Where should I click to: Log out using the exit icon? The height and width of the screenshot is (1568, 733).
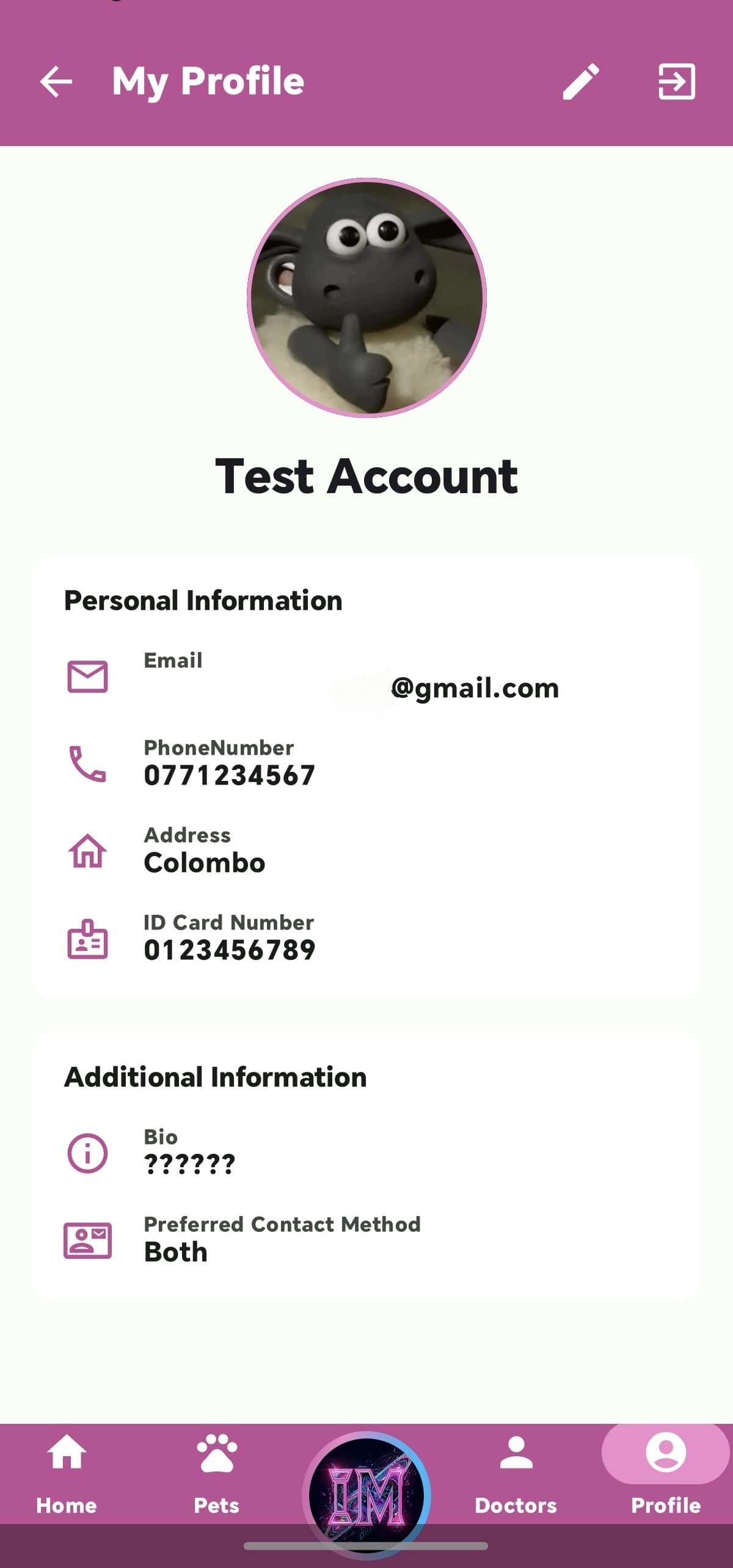tap(676, 81)
